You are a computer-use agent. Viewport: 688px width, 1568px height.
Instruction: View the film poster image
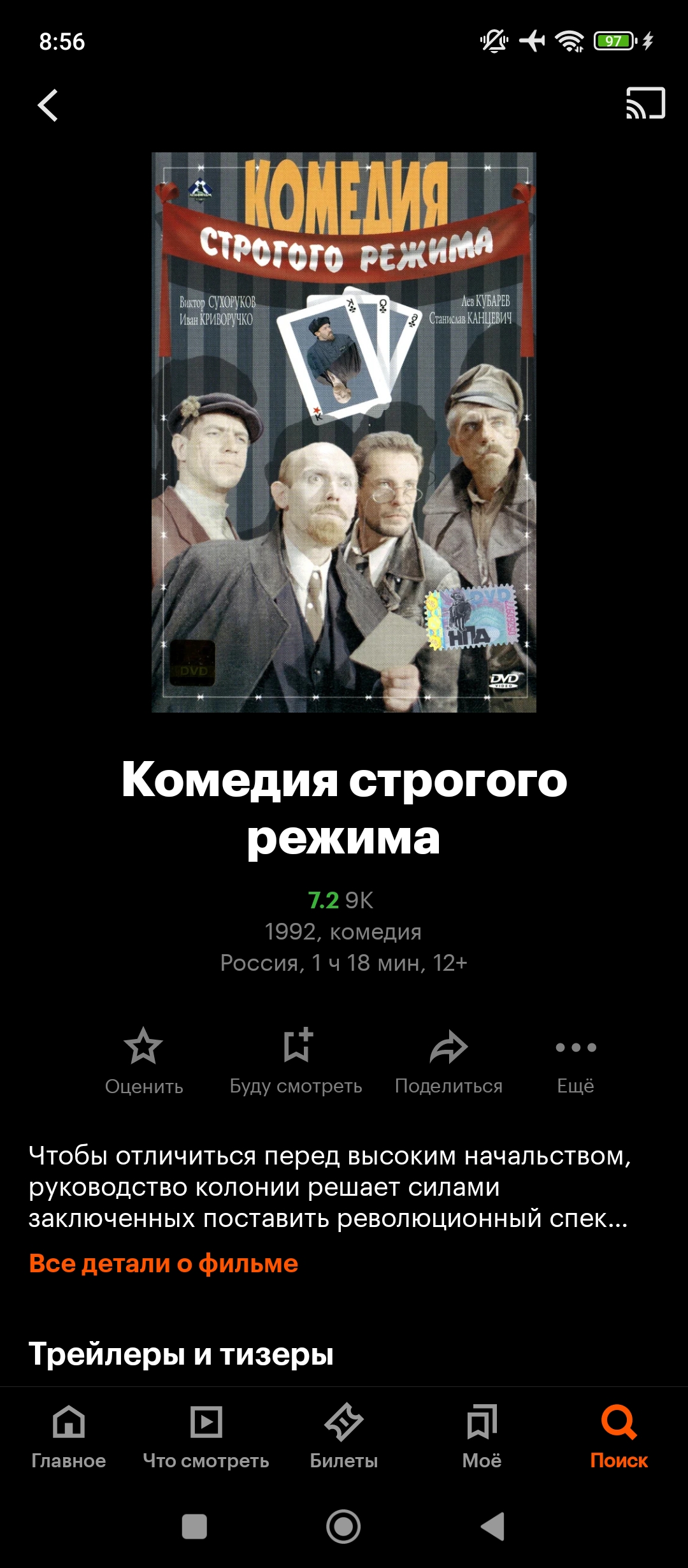point(344,432)
